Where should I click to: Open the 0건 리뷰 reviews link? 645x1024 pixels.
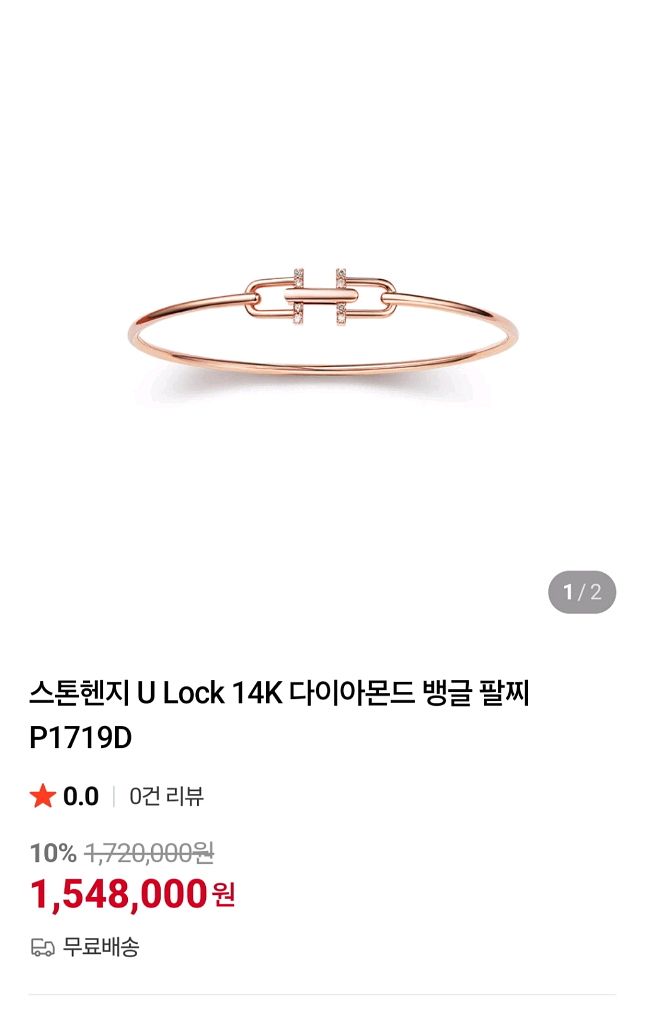(166, 797)
